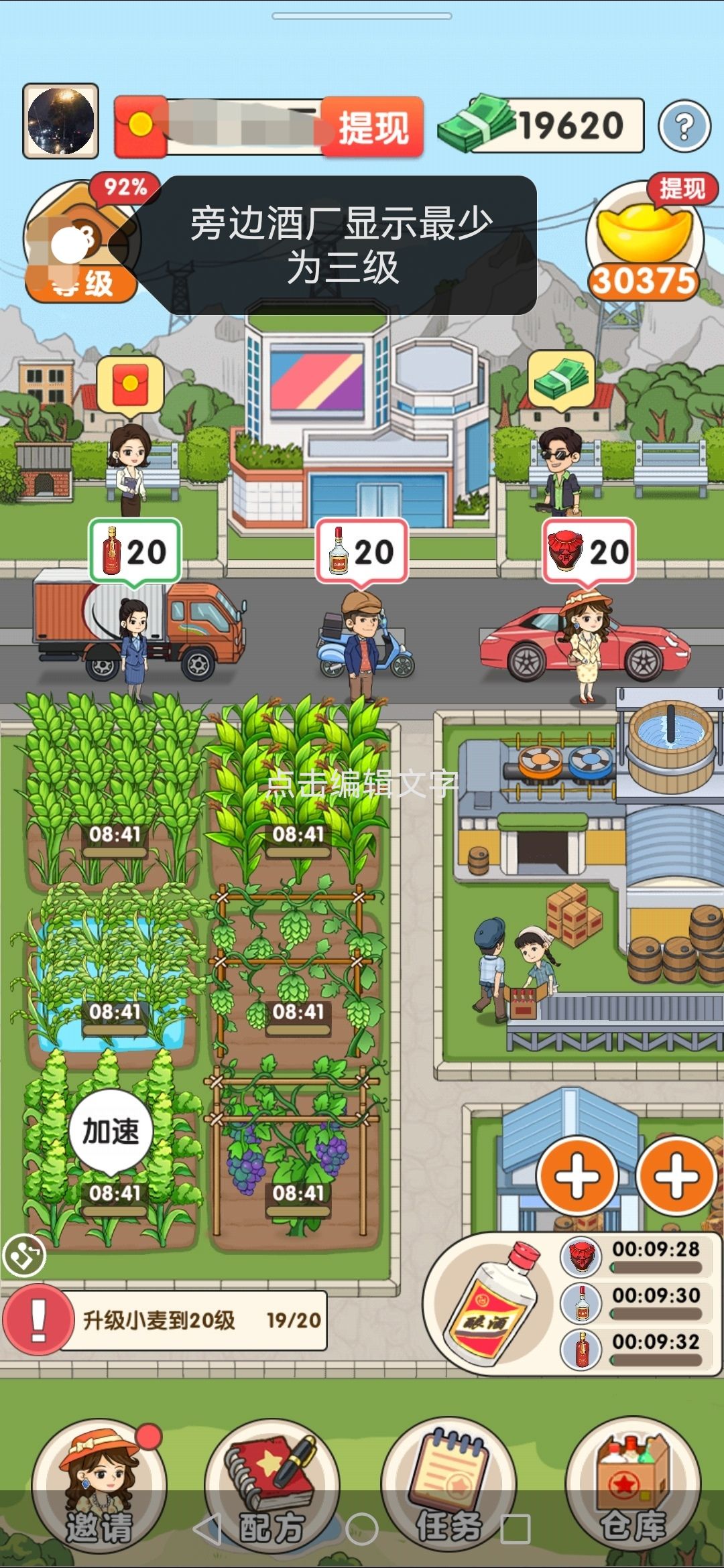Viewport: 724px width, 1568px height.
Task: Tap the 加速 speed-up bubble
Action: [x=111, y=1132]
